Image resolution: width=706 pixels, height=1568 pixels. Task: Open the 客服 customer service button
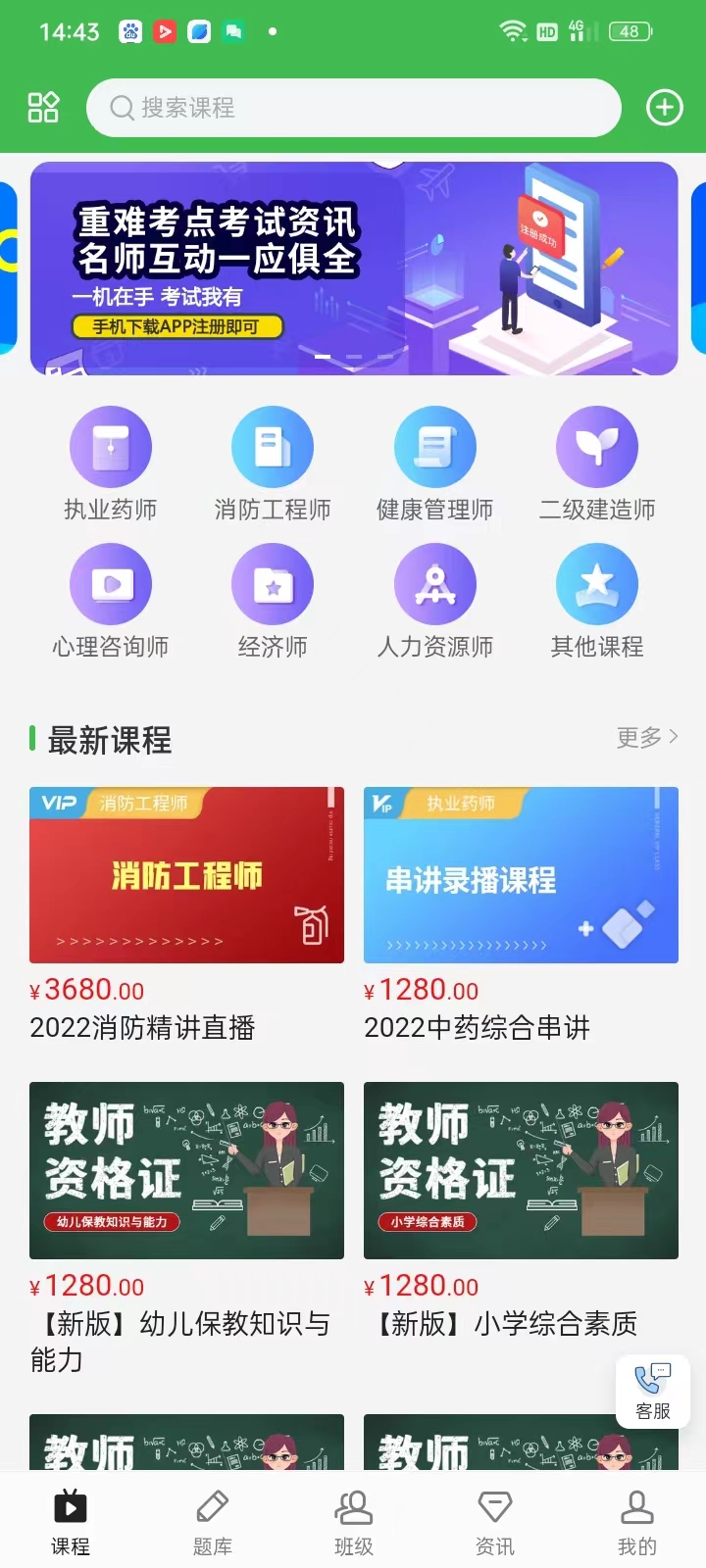pyautogui.click(x=651, y=1391)
